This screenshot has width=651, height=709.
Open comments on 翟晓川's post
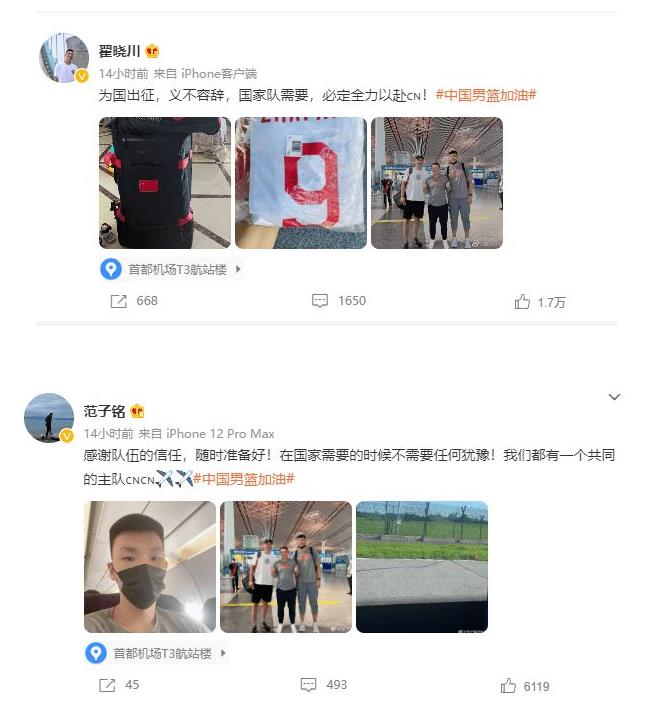tap(338, 301)
